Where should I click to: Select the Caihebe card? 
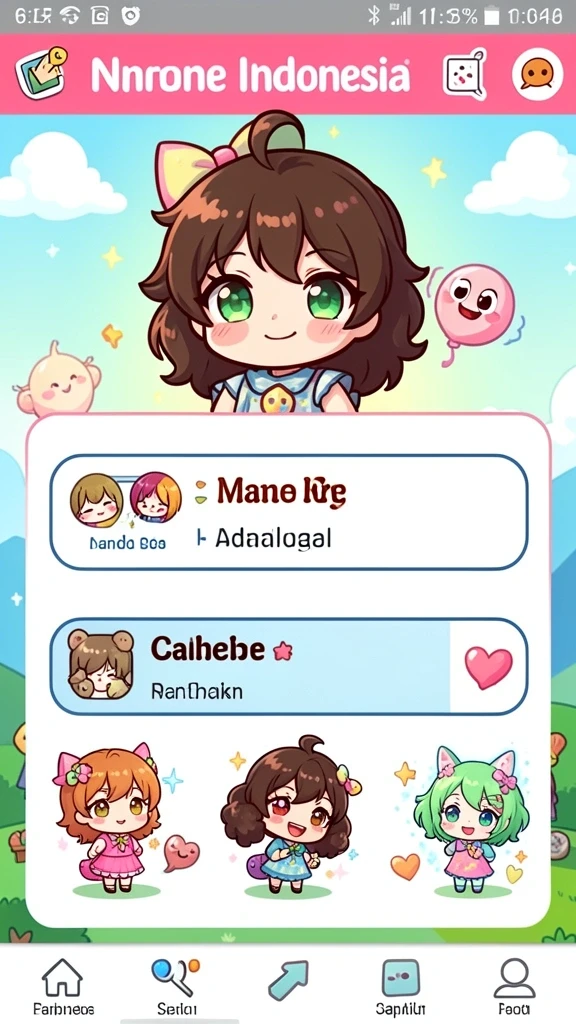[x=289, y=667]
